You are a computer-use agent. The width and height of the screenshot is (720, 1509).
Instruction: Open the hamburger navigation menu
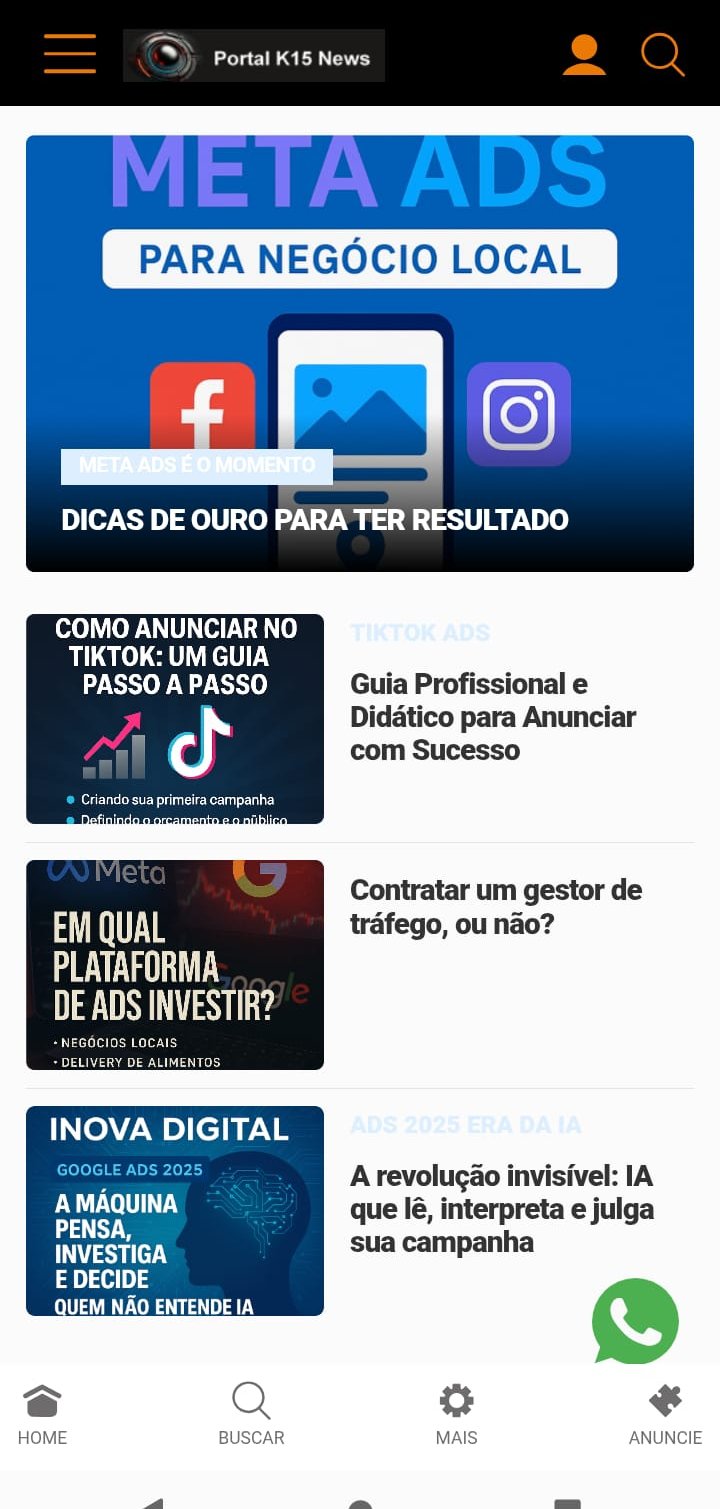point(69,54)
